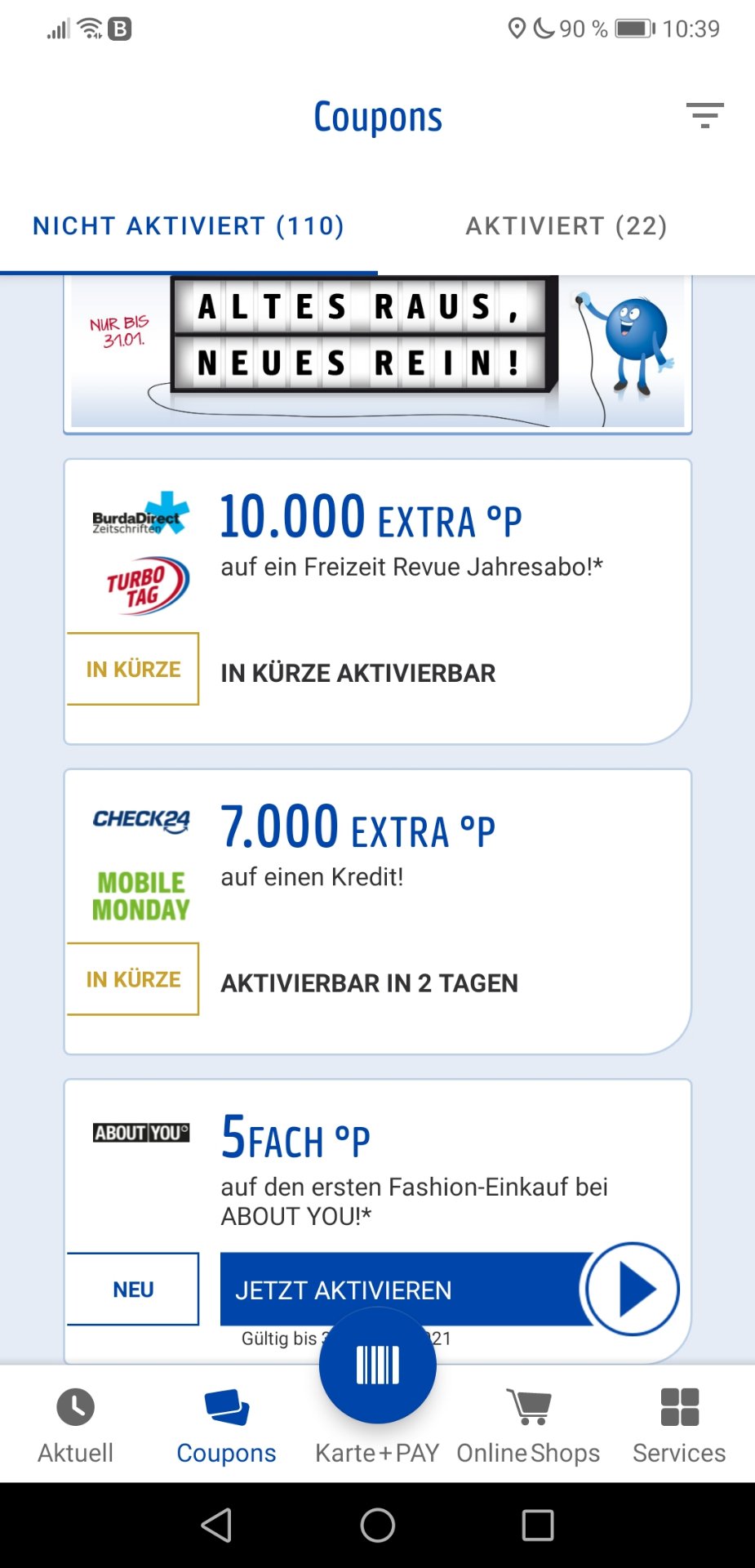Open the Altes Raus, Neues Rein banner
The width and height of the screenshot is (755, 1568).
click(378, 354)
